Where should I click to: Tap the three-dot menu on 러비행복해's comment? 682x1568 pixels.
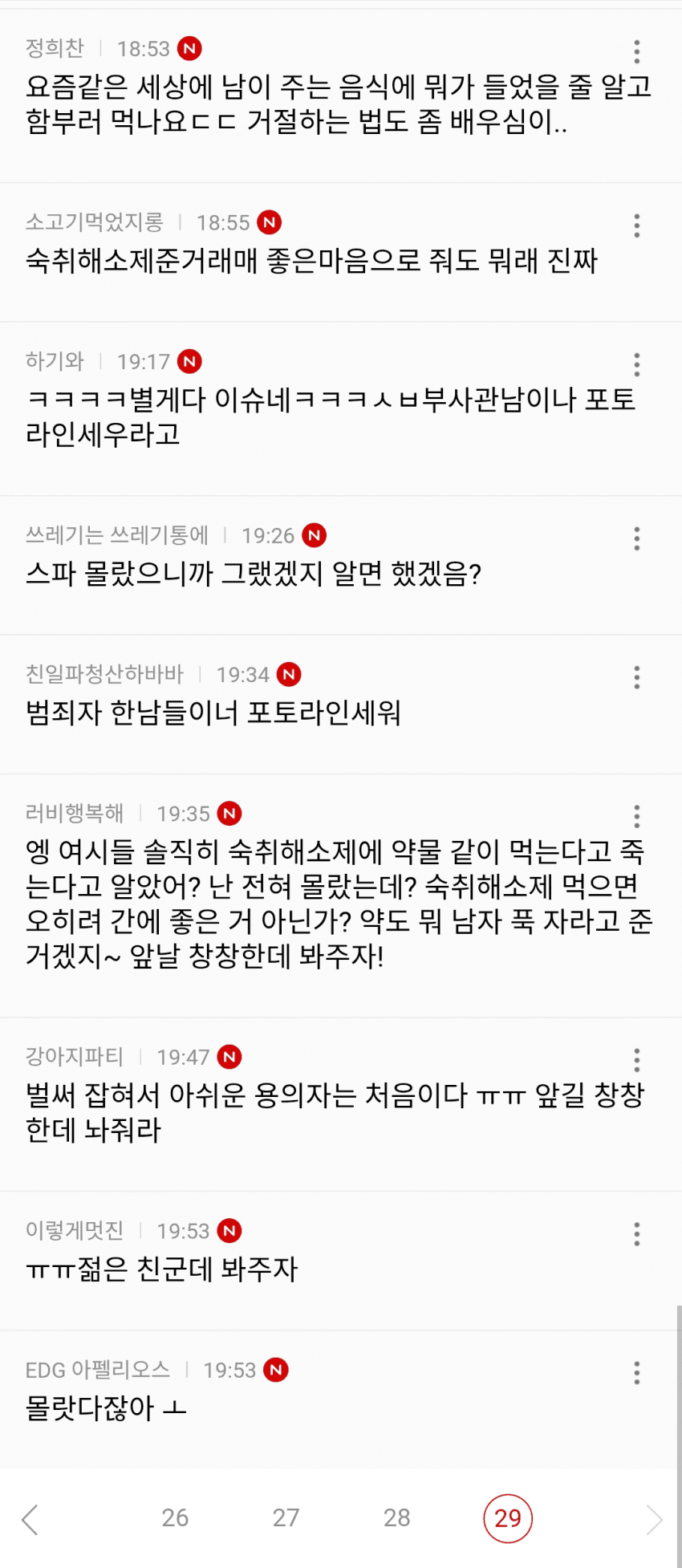(x=636, y=816)
